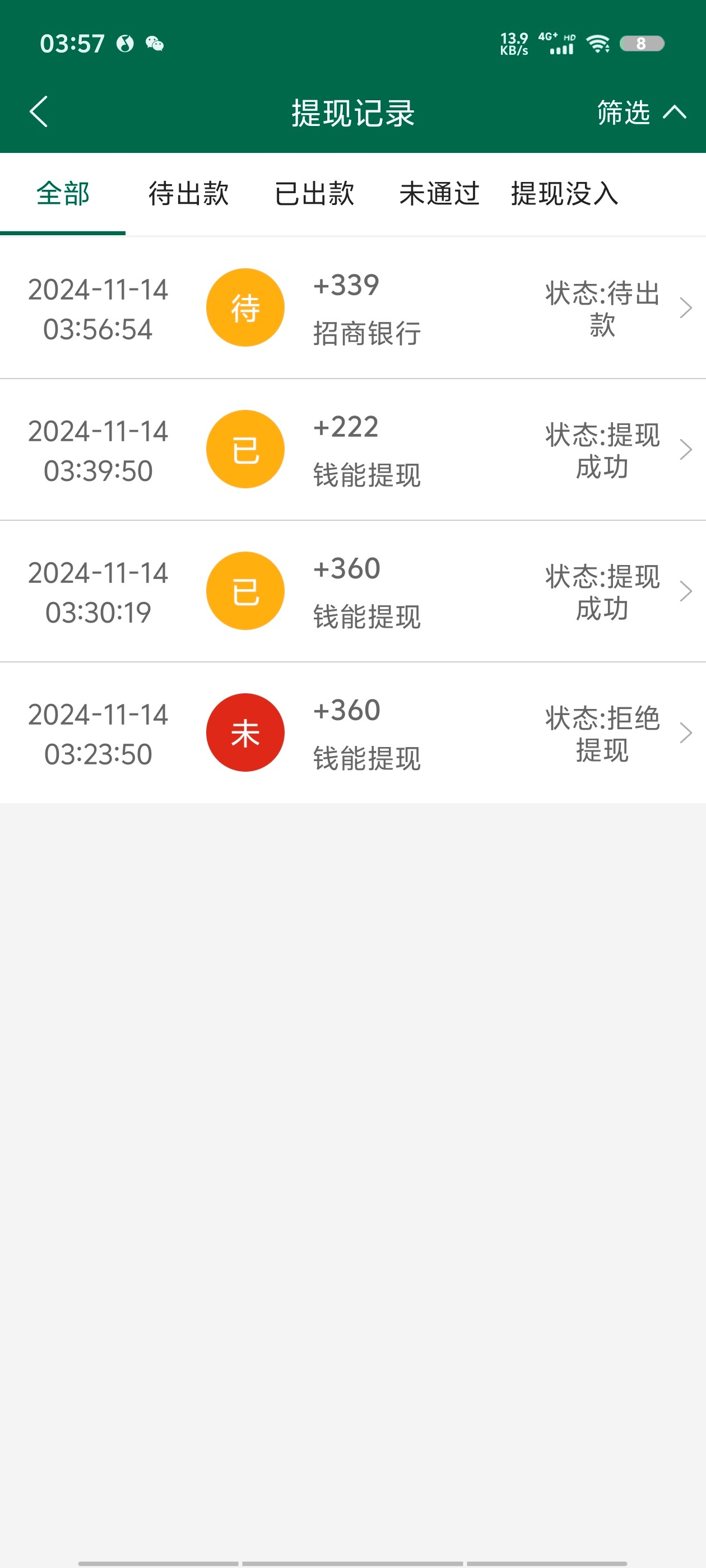Open the +339 招商银行 withdrawal record
Screen dimensions: 706x1568
pos(352,308)
